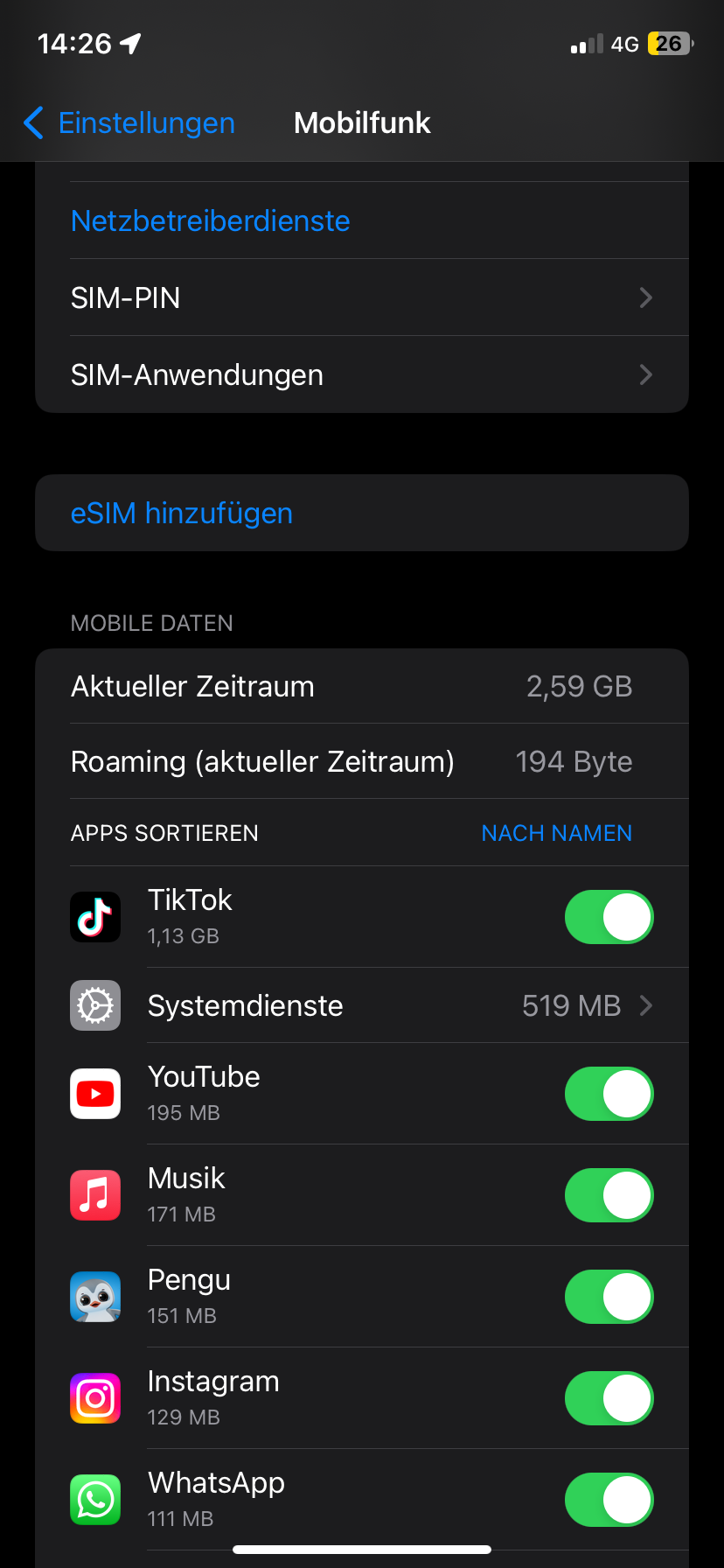Open the SIM-PIN settings row
This screenshot has height=1568, width=724.
coord(361,297)
